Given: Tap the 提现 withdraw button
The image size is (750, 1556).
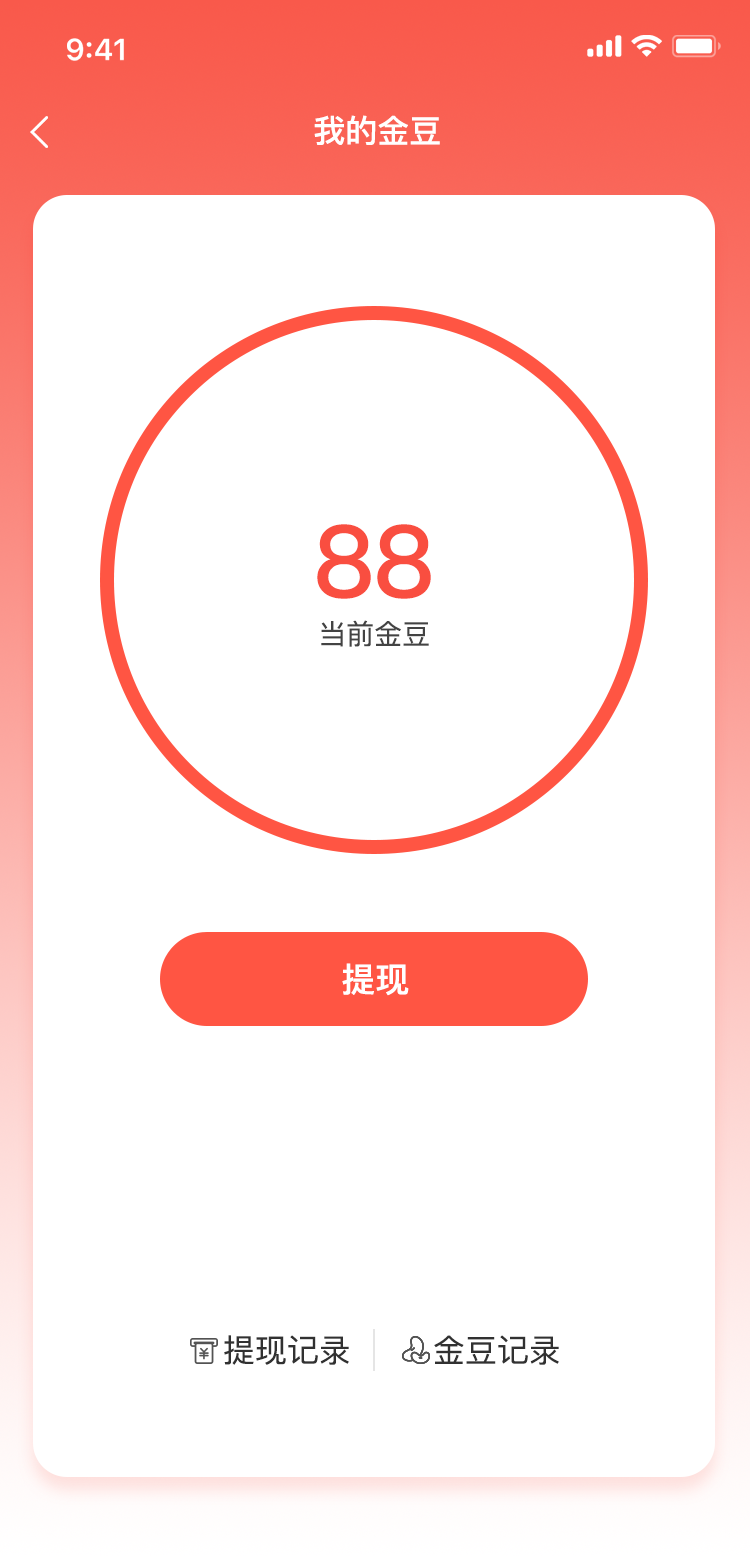Looking at the screenshot, I should pyautogui.click(x=374, y=979).
